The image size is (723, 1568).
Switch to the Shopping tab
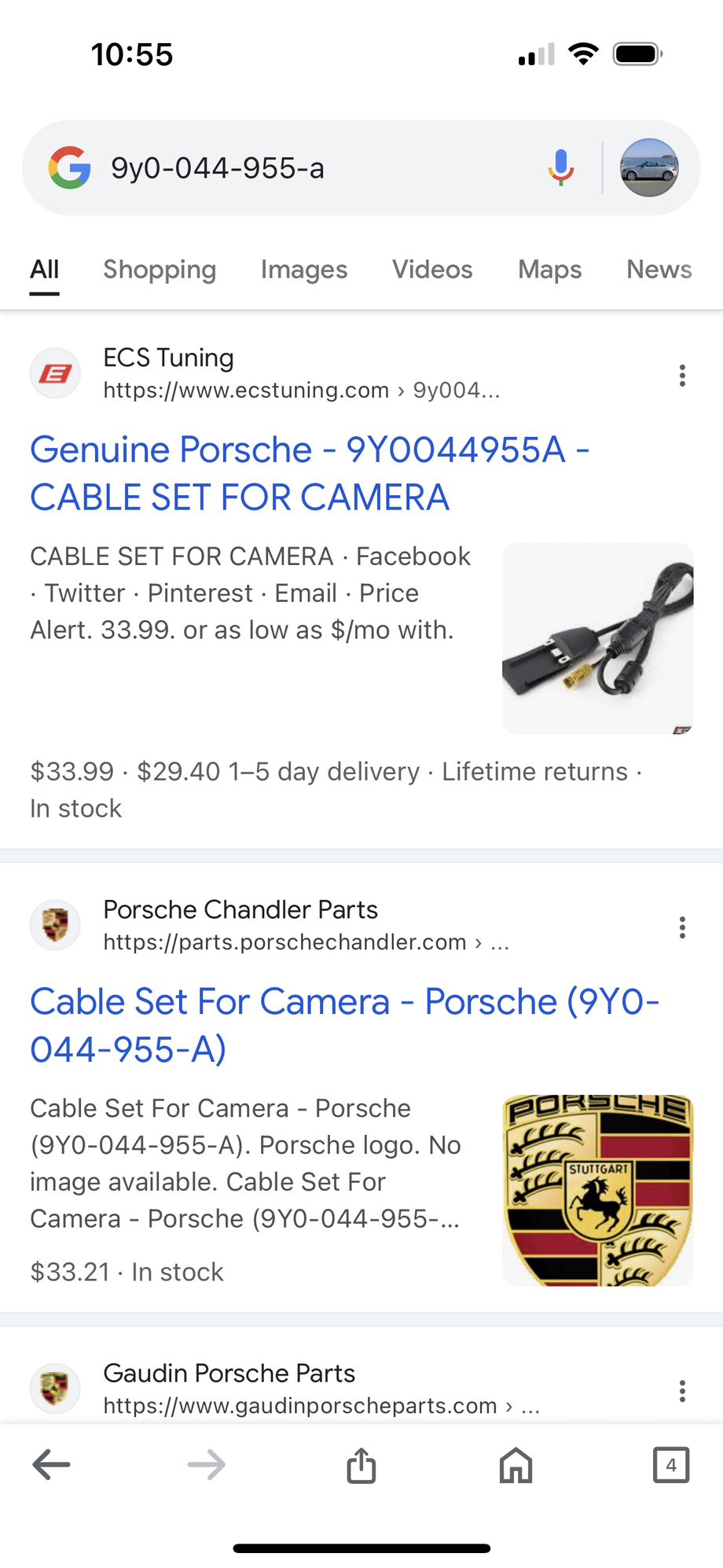tap(160, 270)
